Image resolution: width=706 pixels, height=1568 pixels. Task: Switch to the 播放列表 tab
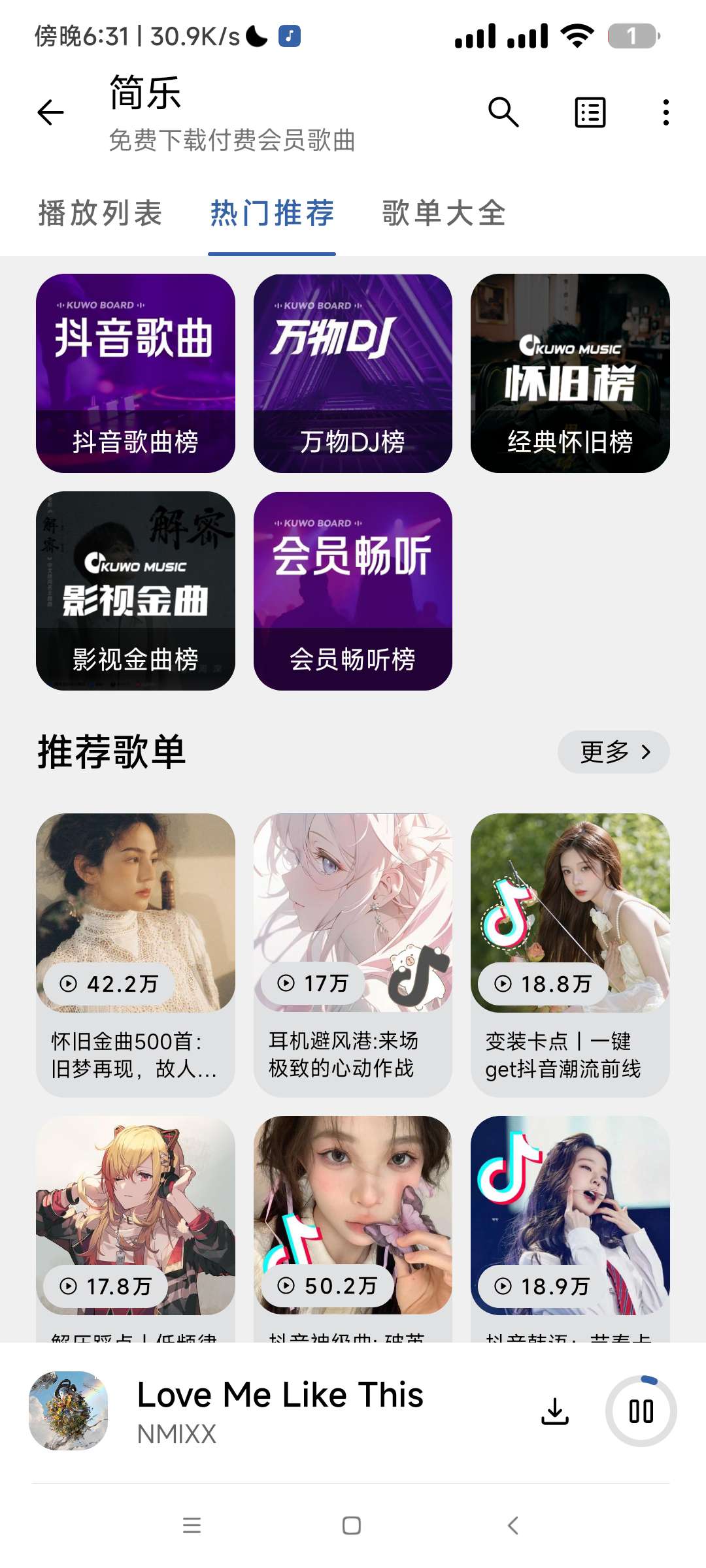tap(100, 214)
